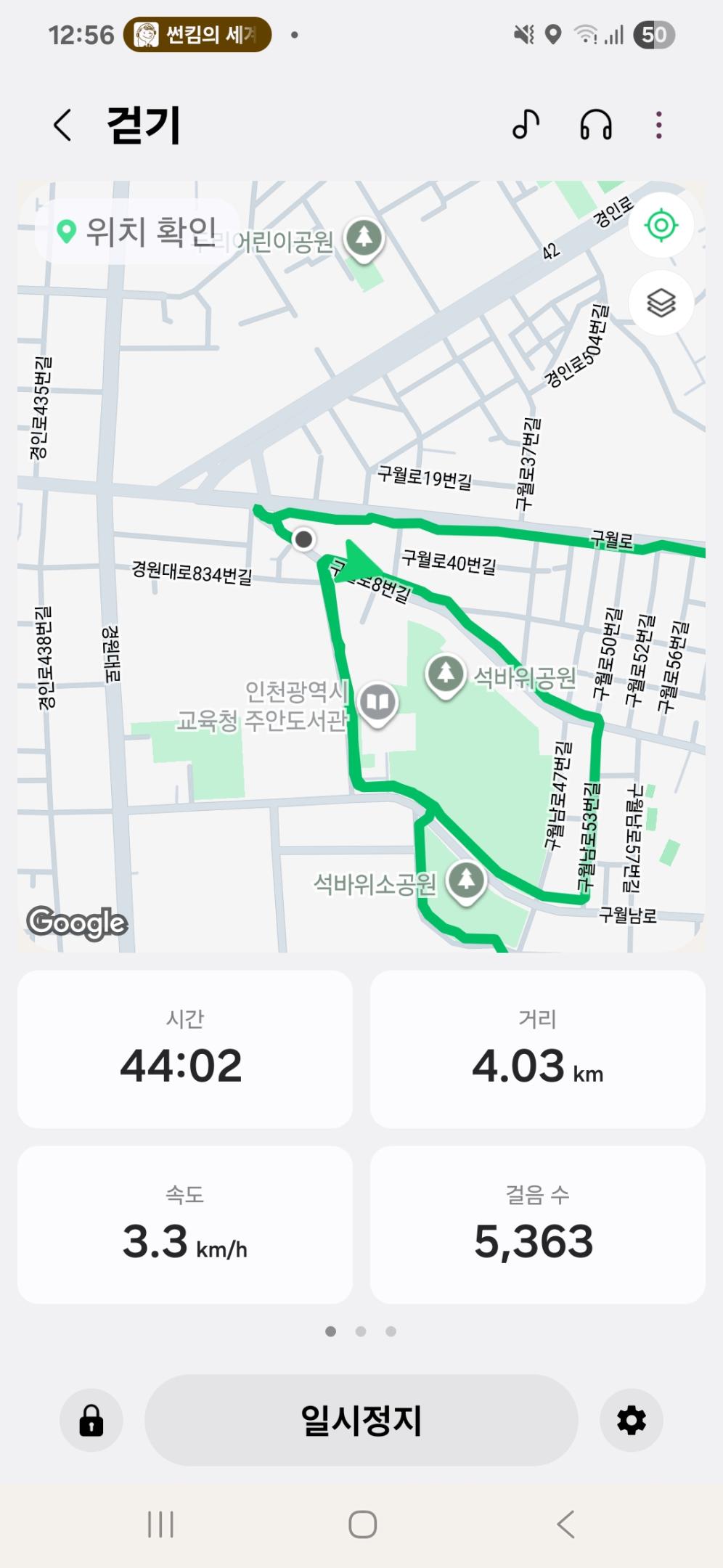Open the music note controls
Viewport: 723px width, 1568px height.
526,125
